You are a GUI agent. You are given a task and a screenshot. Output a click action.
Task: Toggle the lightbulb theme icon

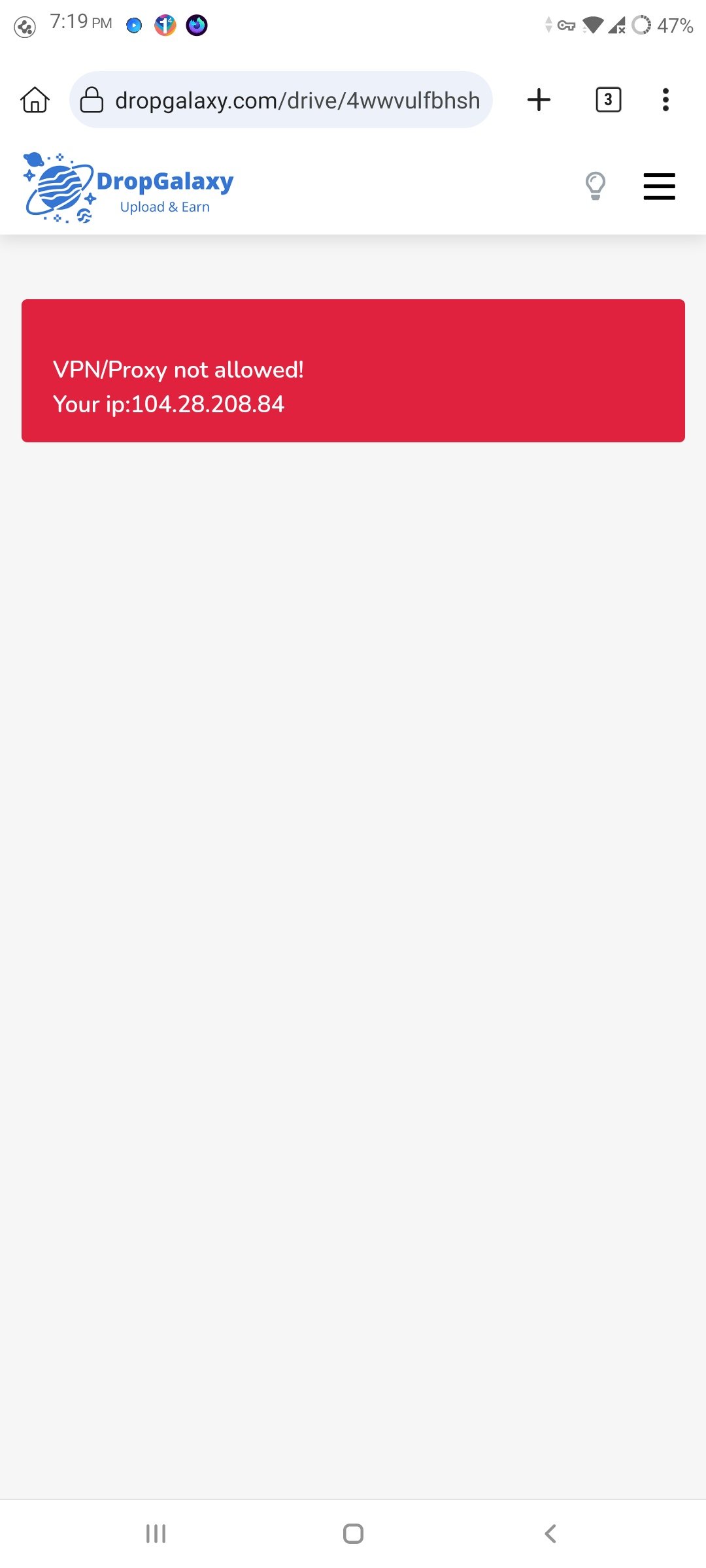pyautogui.click(x=595, y=186)
